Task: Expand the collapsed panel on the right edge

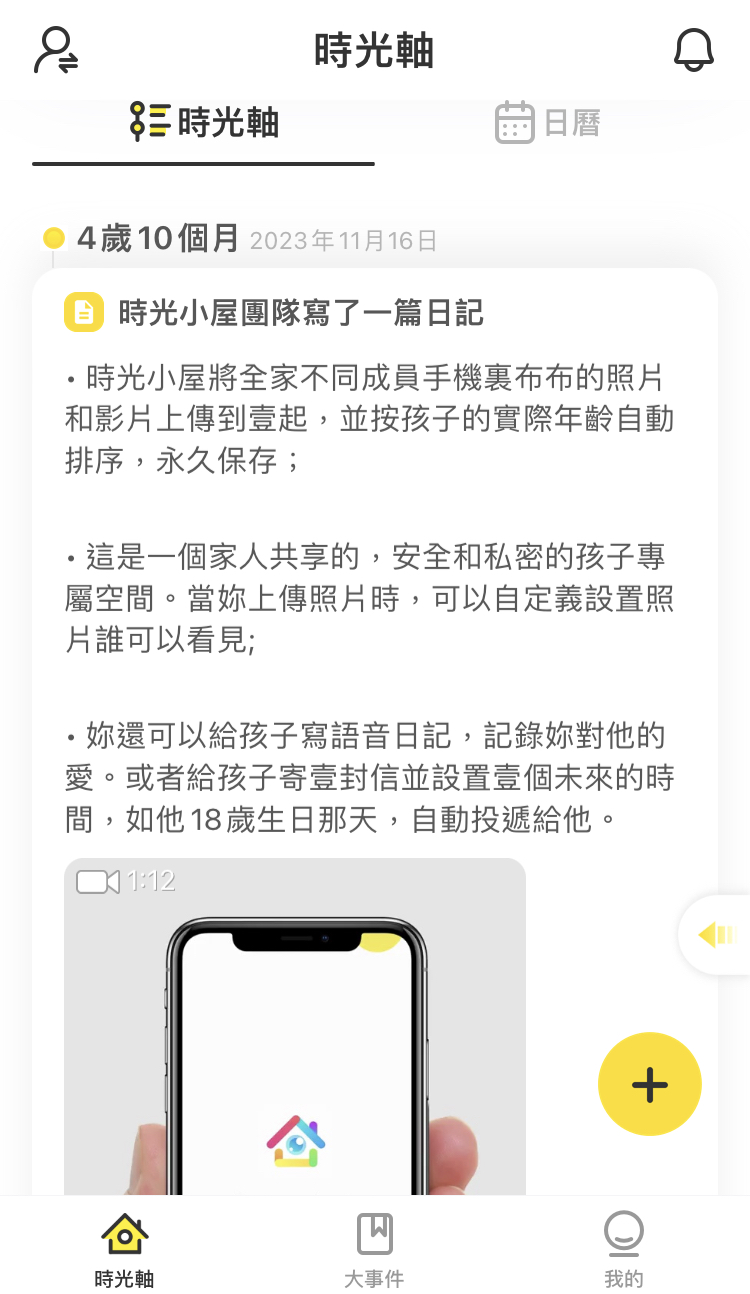Action: [x=716, y=934]
